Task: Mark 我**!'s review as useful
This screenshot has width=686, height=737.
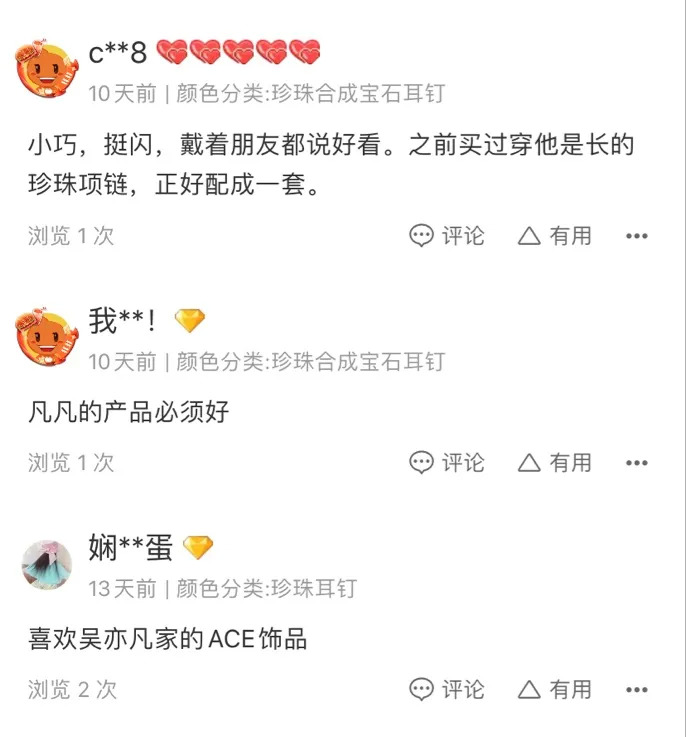Action: click(x=554, y=463)
